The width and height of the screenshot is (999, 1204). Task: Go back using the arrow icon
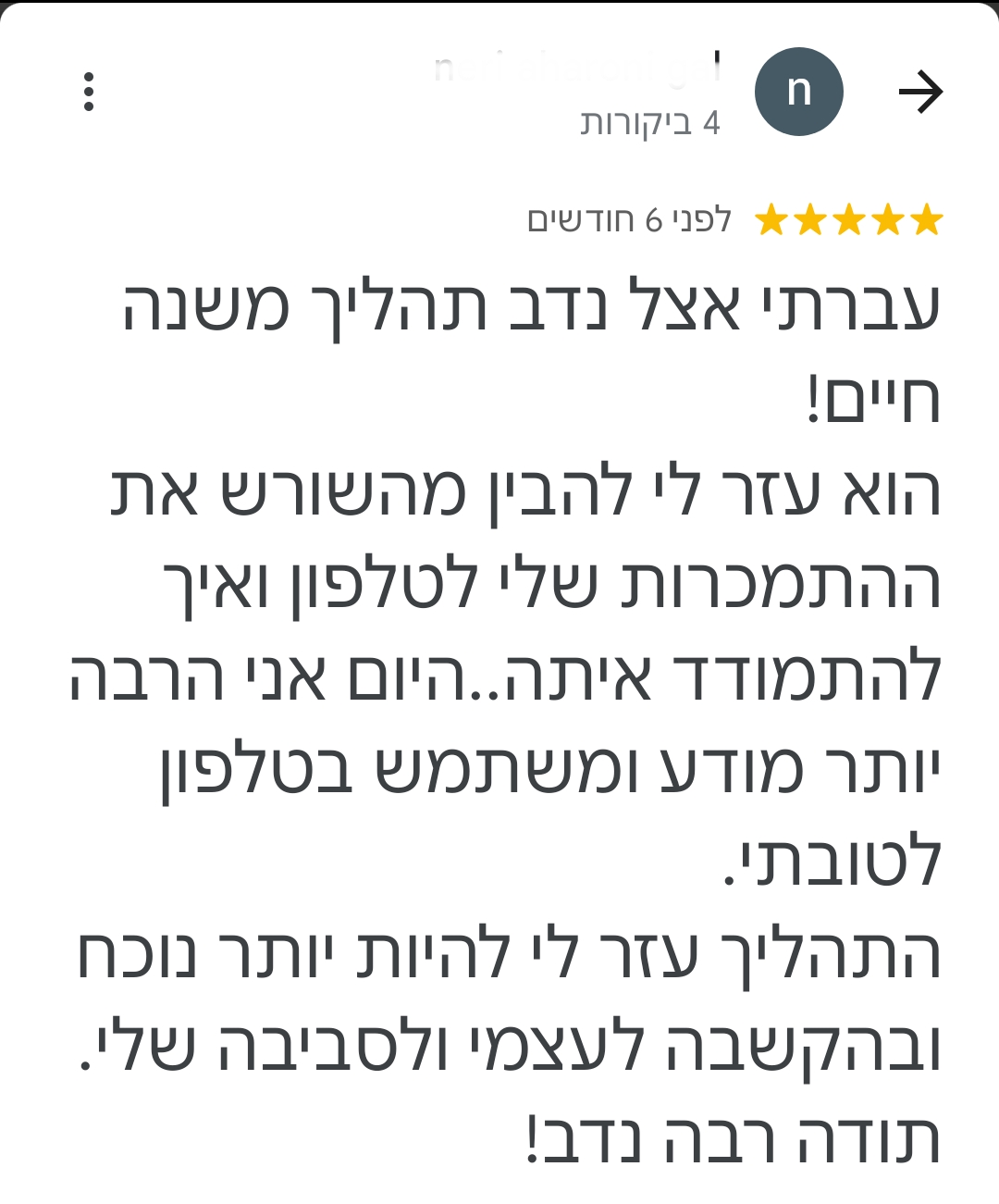pyautogui.click(x=920, y=92)
